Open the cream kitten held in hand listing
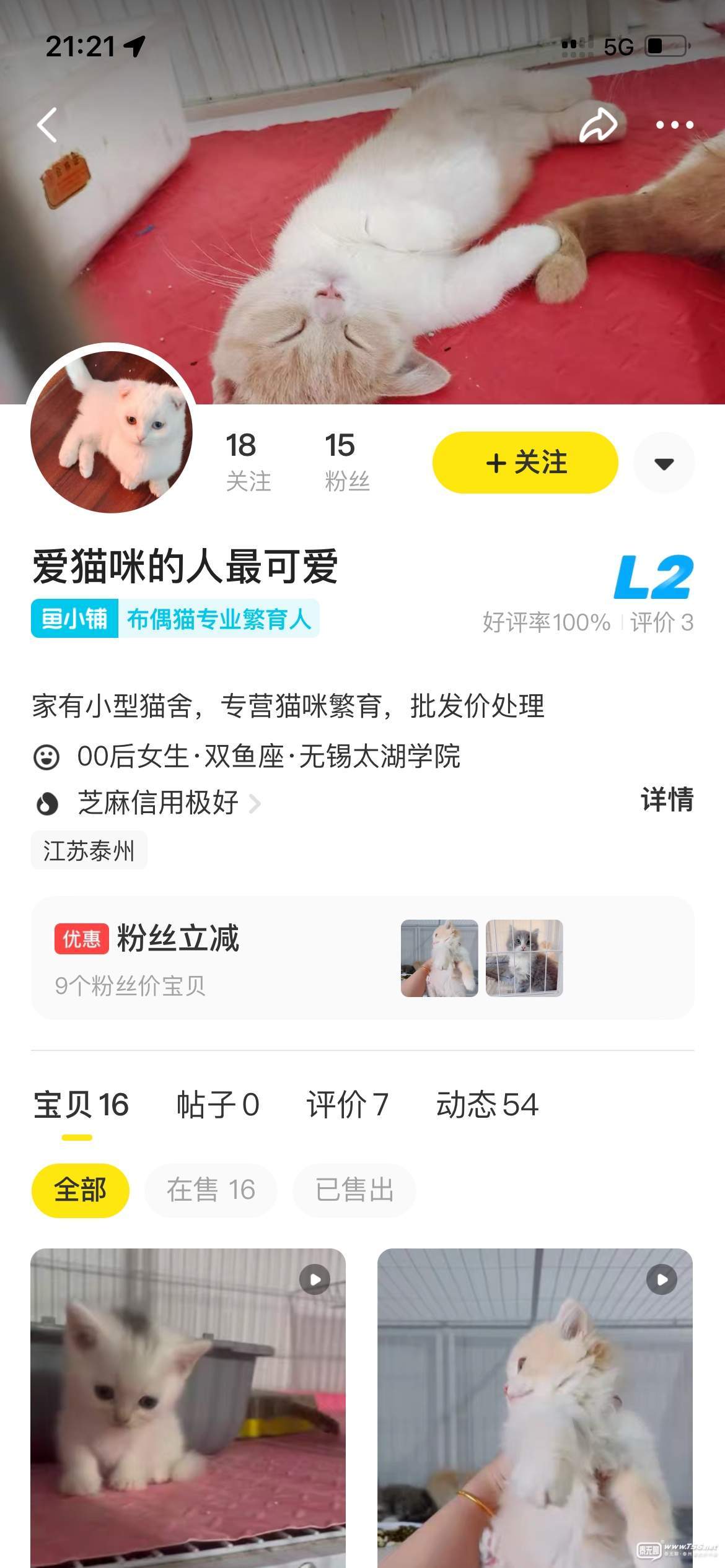The image size is (725, 1568). [535, 1406]
